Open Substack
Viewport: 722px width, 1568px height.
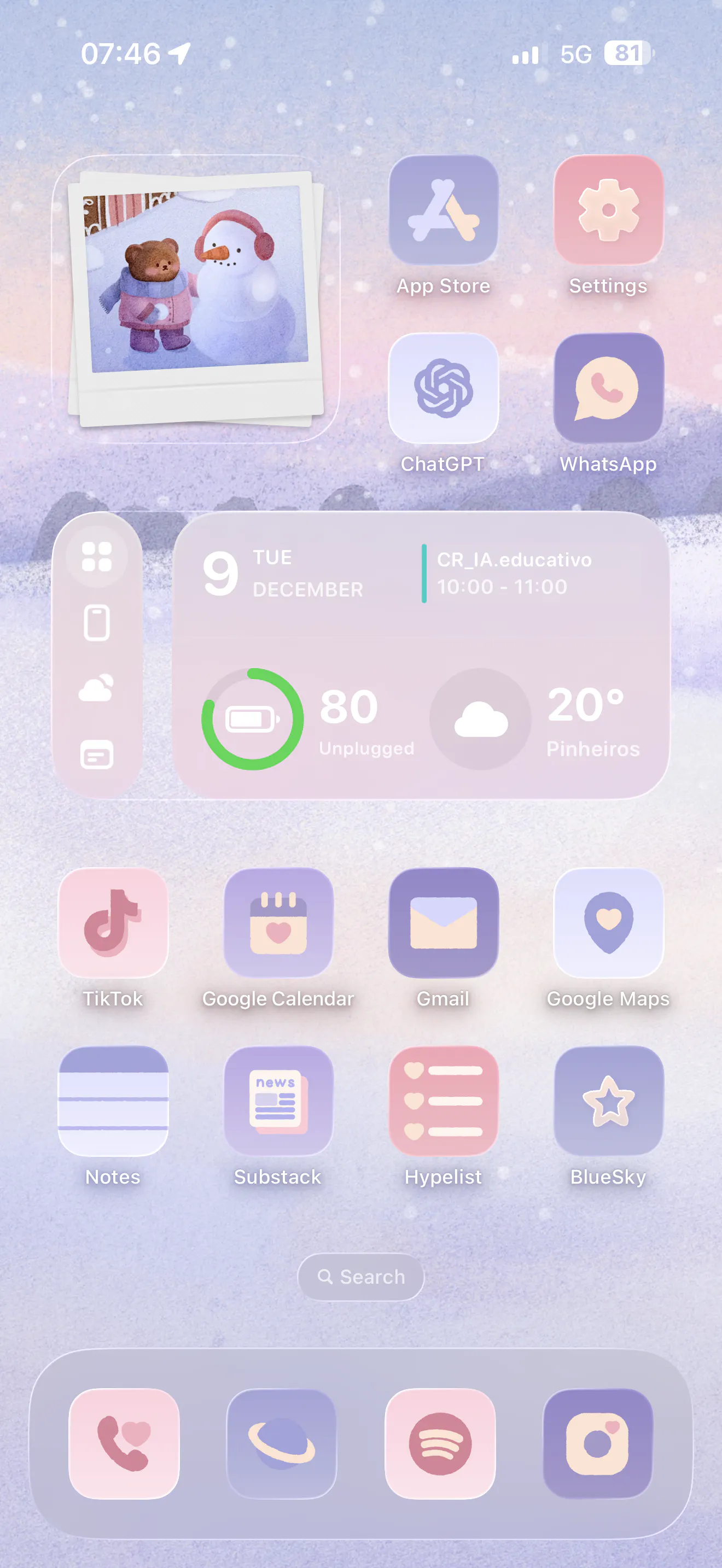coord(278,1101)
